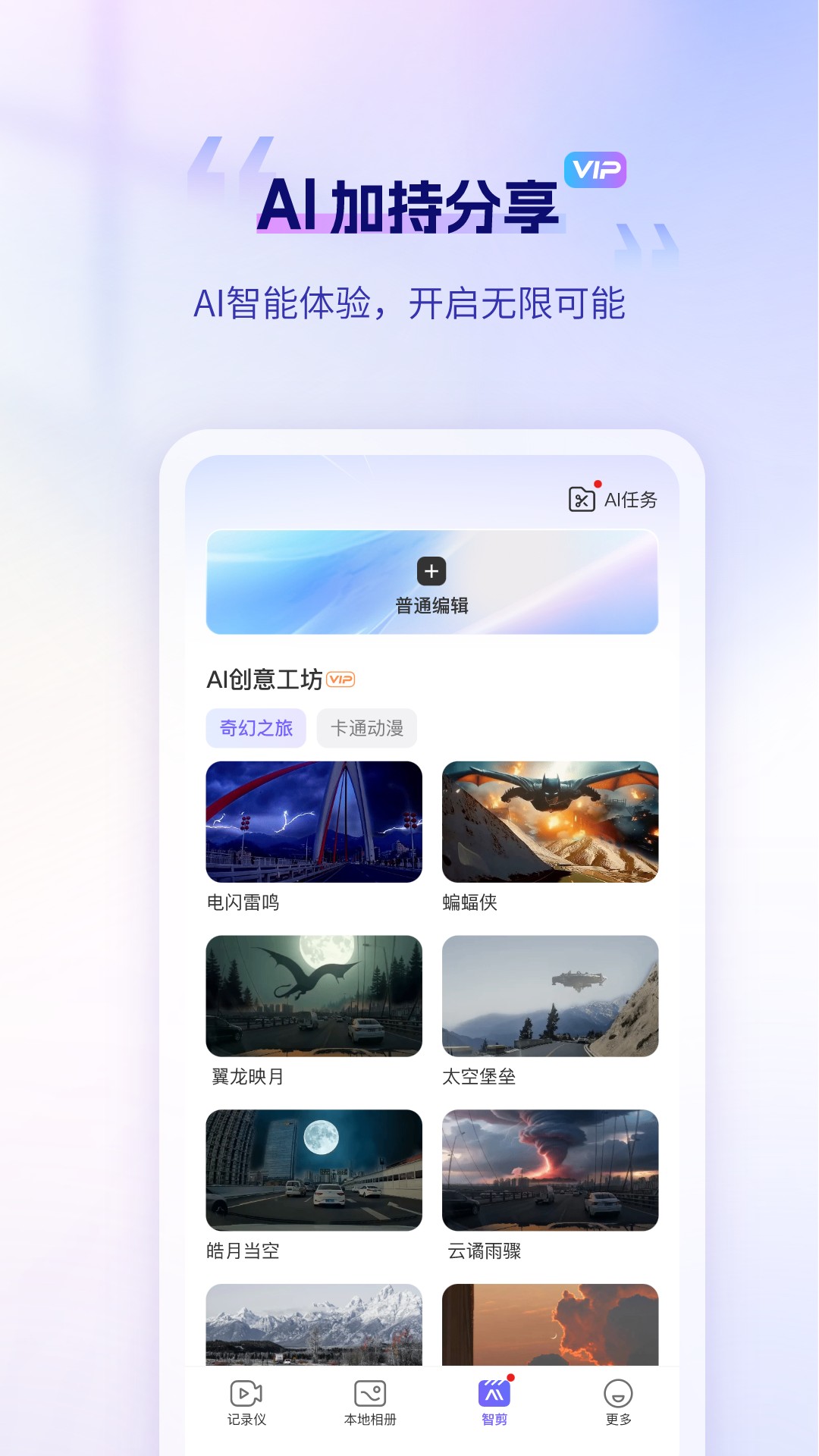
Task: Open the 普通编辑 editing card
Action: [431, 584]
